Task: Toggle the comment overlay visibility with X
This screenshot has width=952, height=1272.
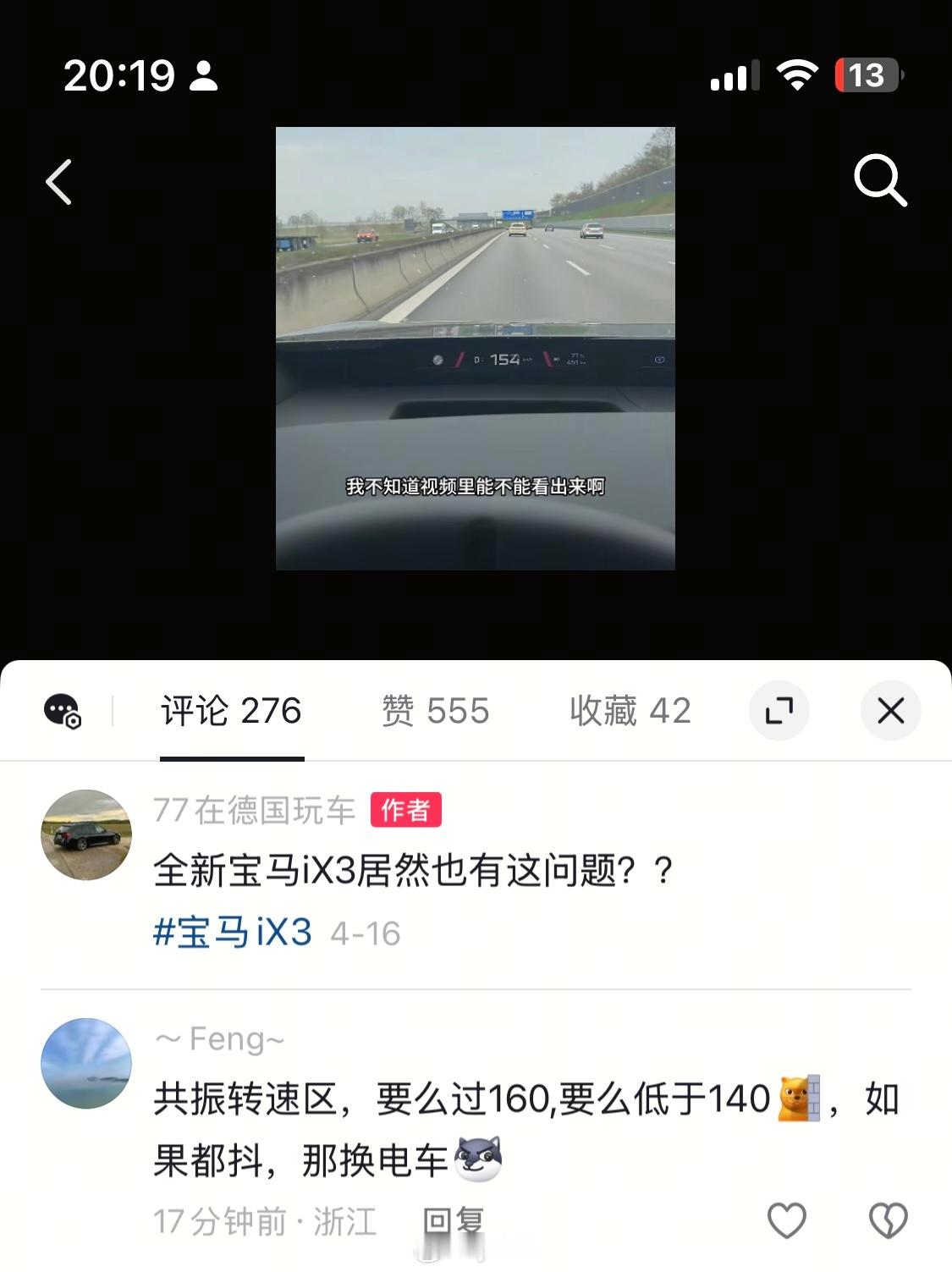Action: tap(890, 711)
